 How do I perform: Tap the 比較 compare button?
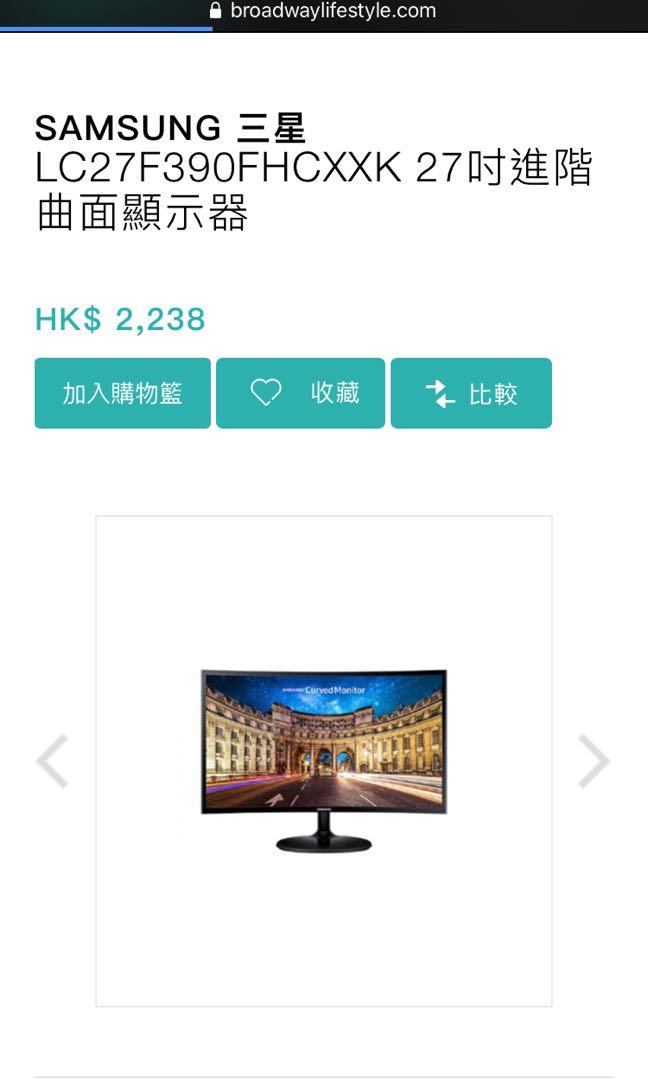tap(470, 393)
